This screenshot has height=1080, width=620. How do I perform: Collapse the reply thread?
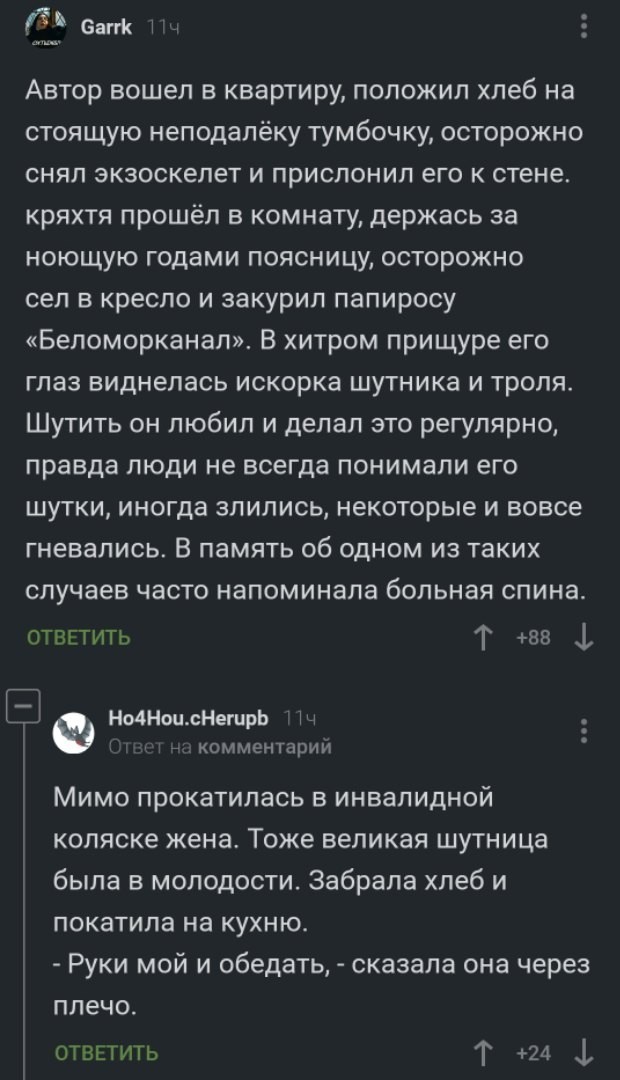pos(22,707)
